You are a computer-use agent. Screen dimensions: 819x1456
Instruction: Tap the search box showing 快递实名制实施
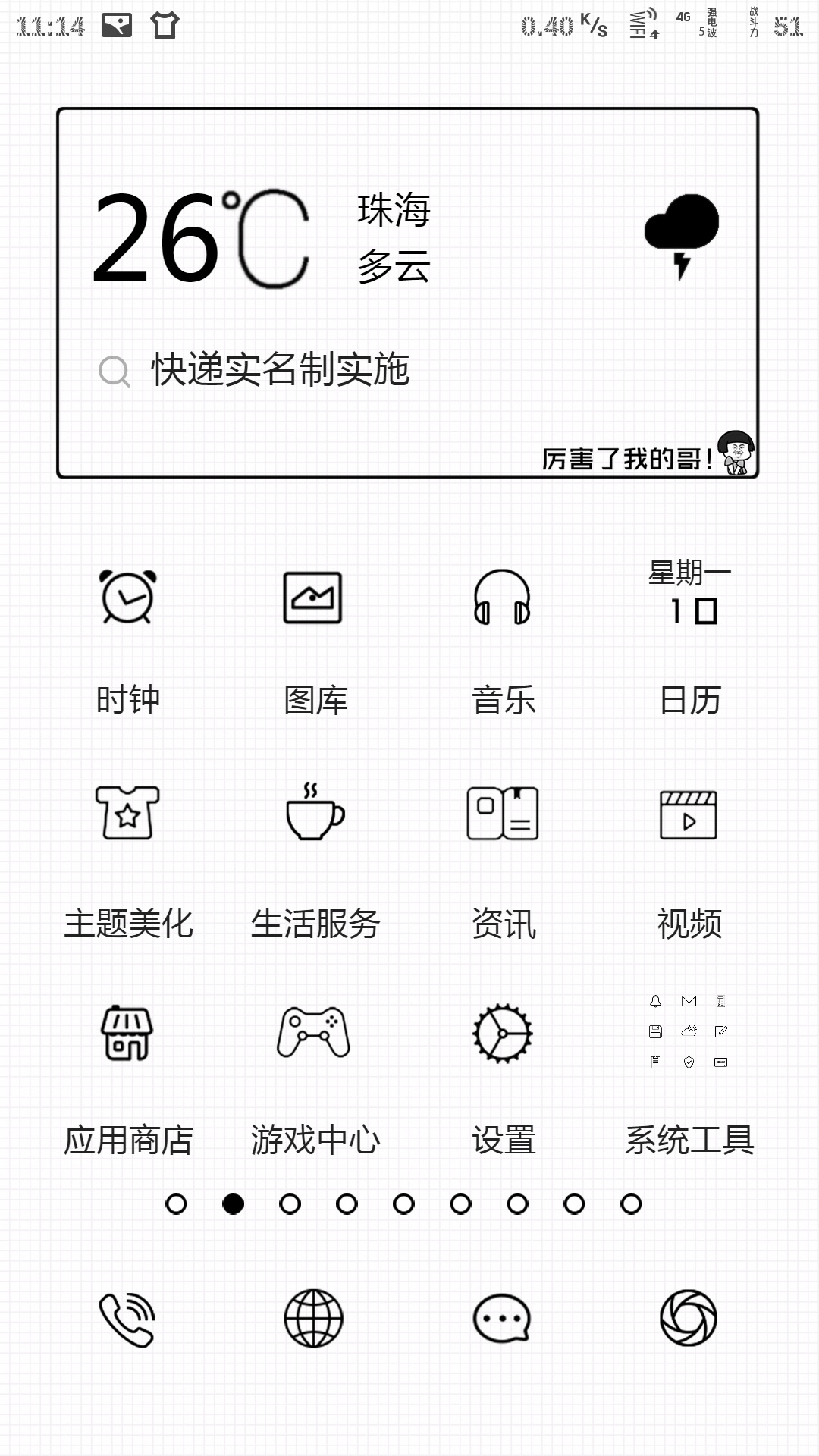tap(281, 370)
